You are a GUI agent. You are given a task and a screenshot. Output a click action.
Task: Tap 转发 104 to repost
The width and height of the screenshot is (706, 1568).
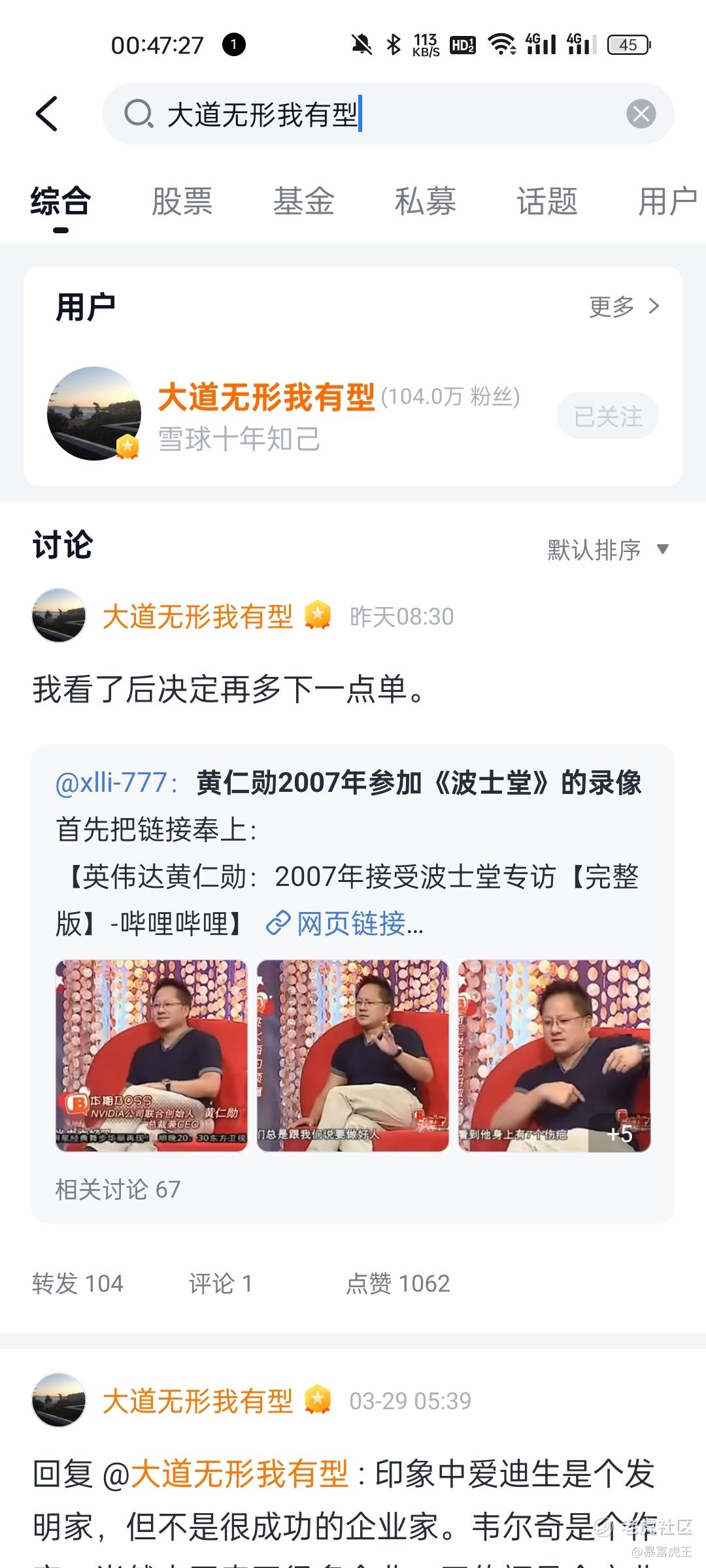coord(78,1284)
